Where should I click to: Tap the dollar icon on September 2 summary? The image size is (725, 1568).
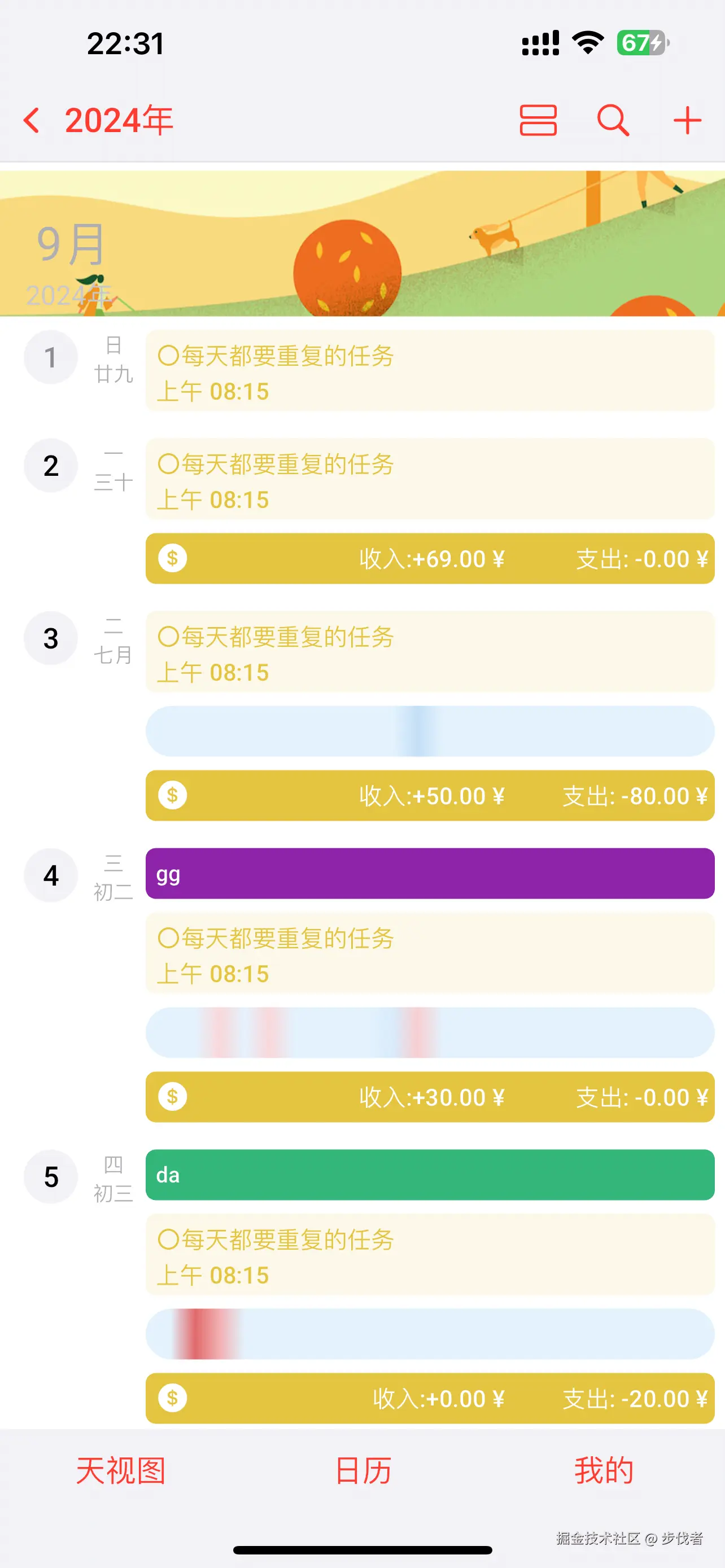172,558
